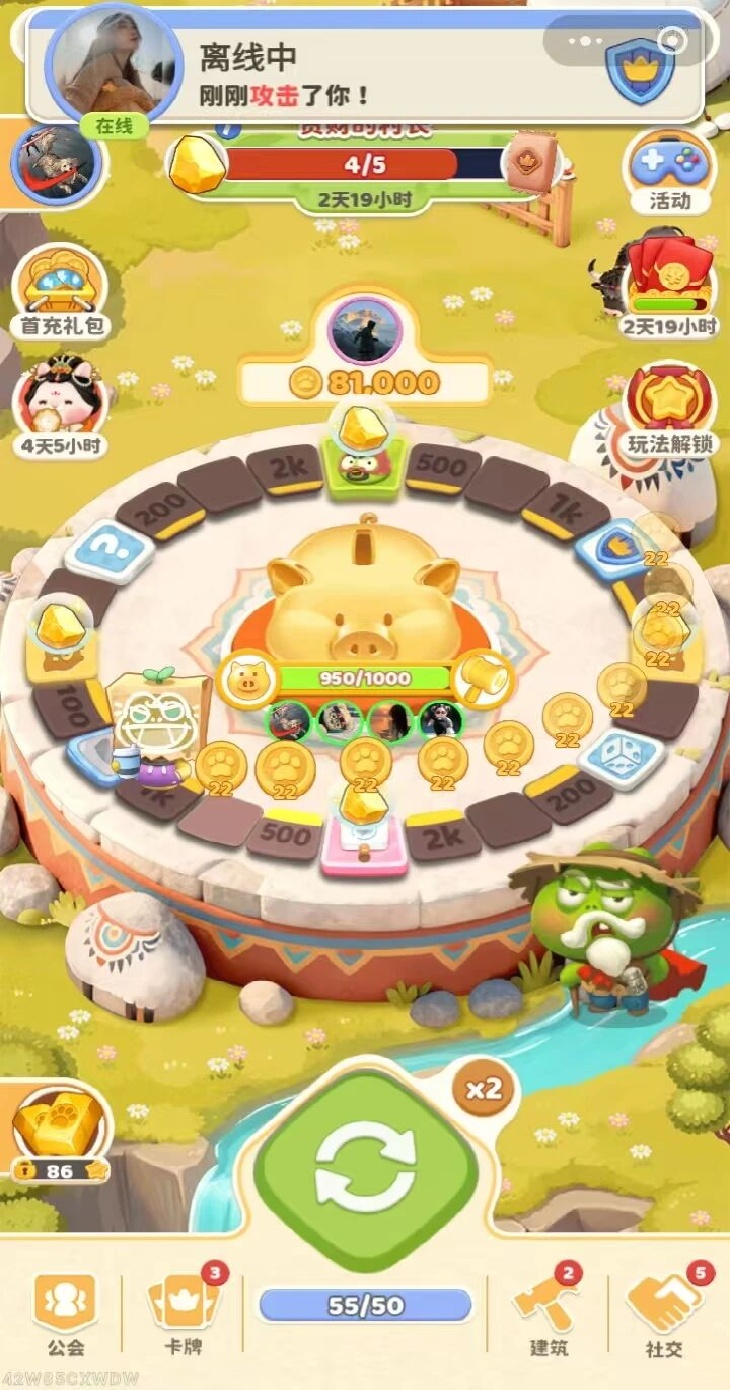Toggle the x2 multiplier
The width and height of the screenshot is (730, 1390).
click(x=483, y=1089)
